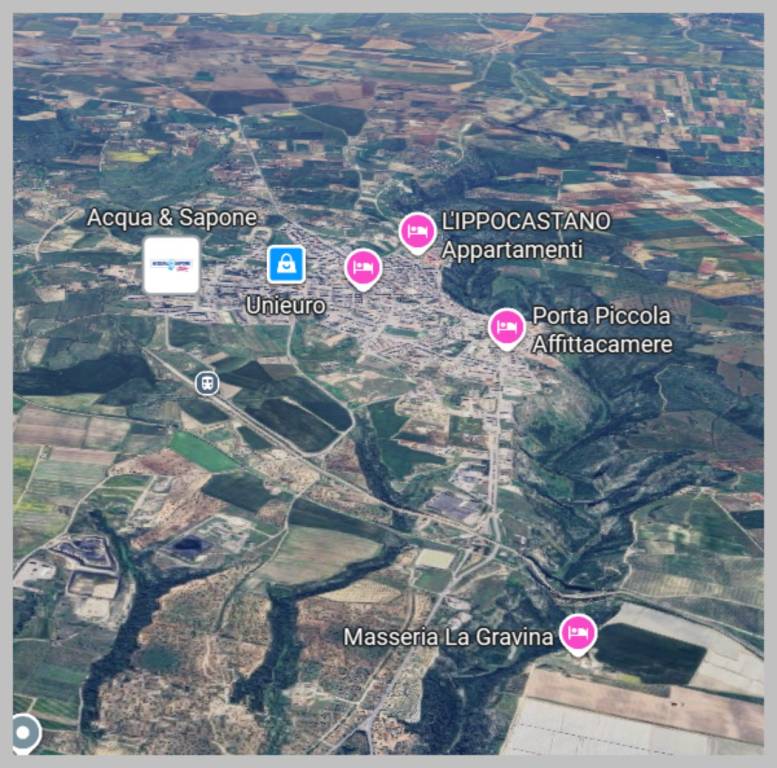Image resolution: width=777 pixels, height=768 pixels.
Task: Open L'IPPOCASTANO Appartamenti hotel pin
Action: [417, 232]
